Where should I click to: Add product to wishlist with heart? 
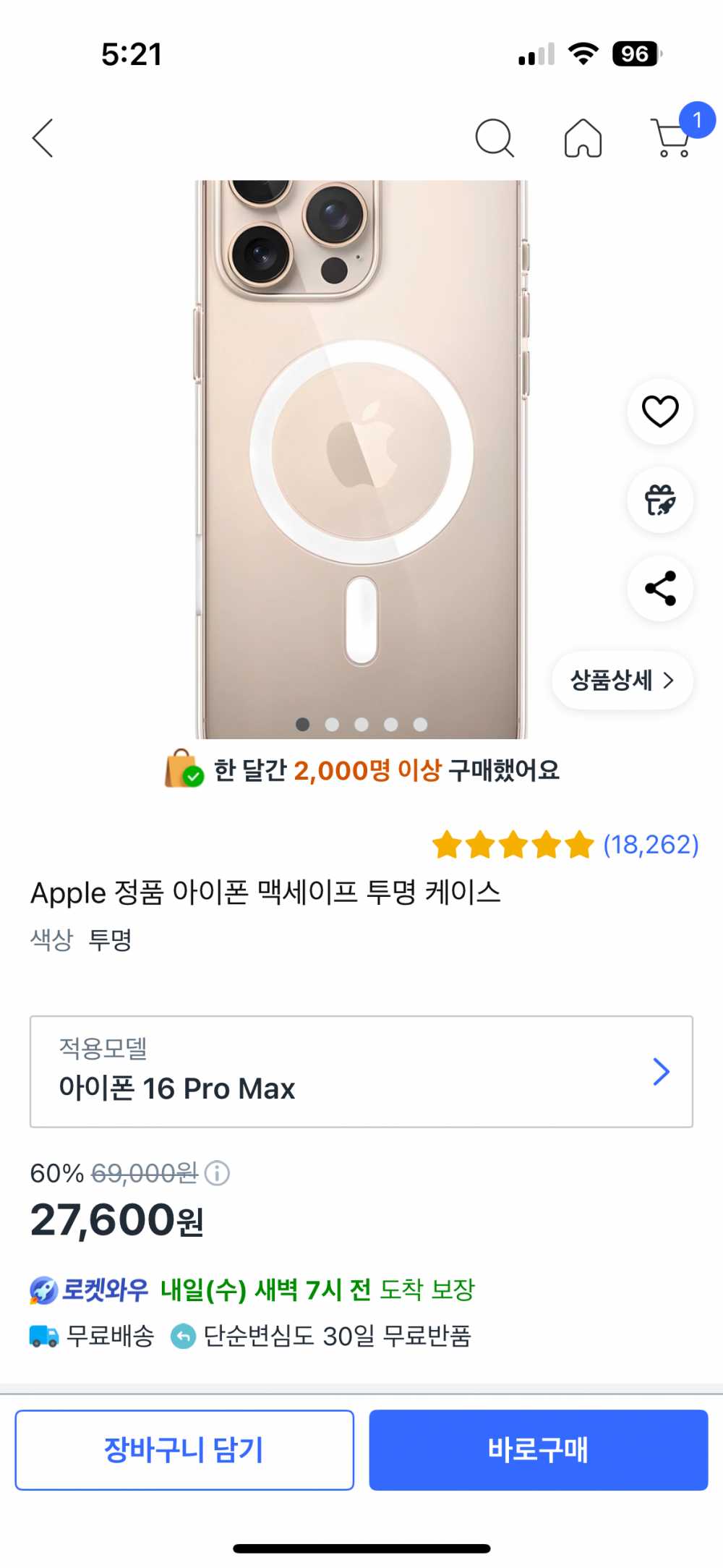coord(660,412)
